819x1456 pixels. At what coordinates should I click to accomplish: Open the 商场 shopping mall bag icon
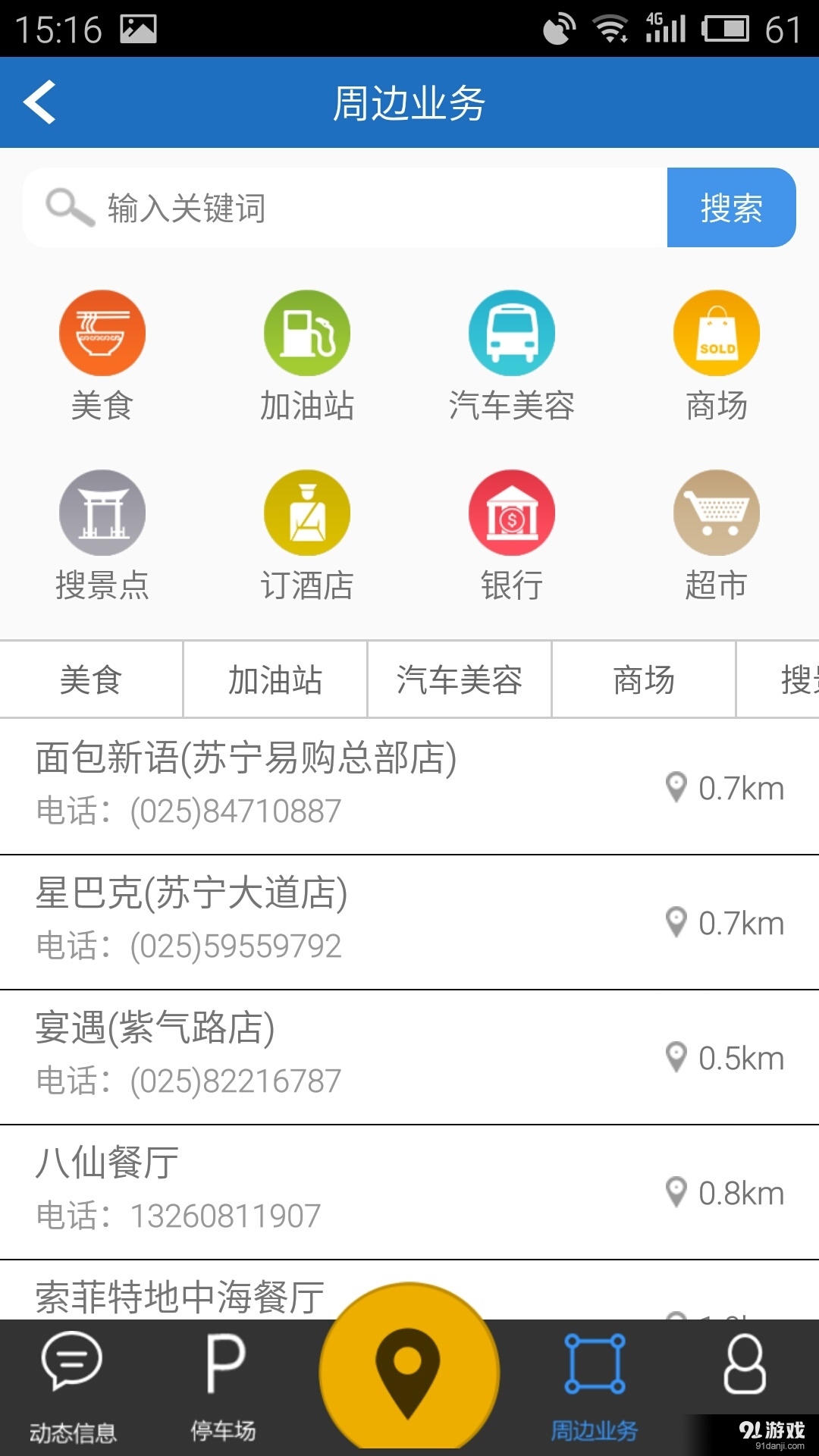click(715, 333)
